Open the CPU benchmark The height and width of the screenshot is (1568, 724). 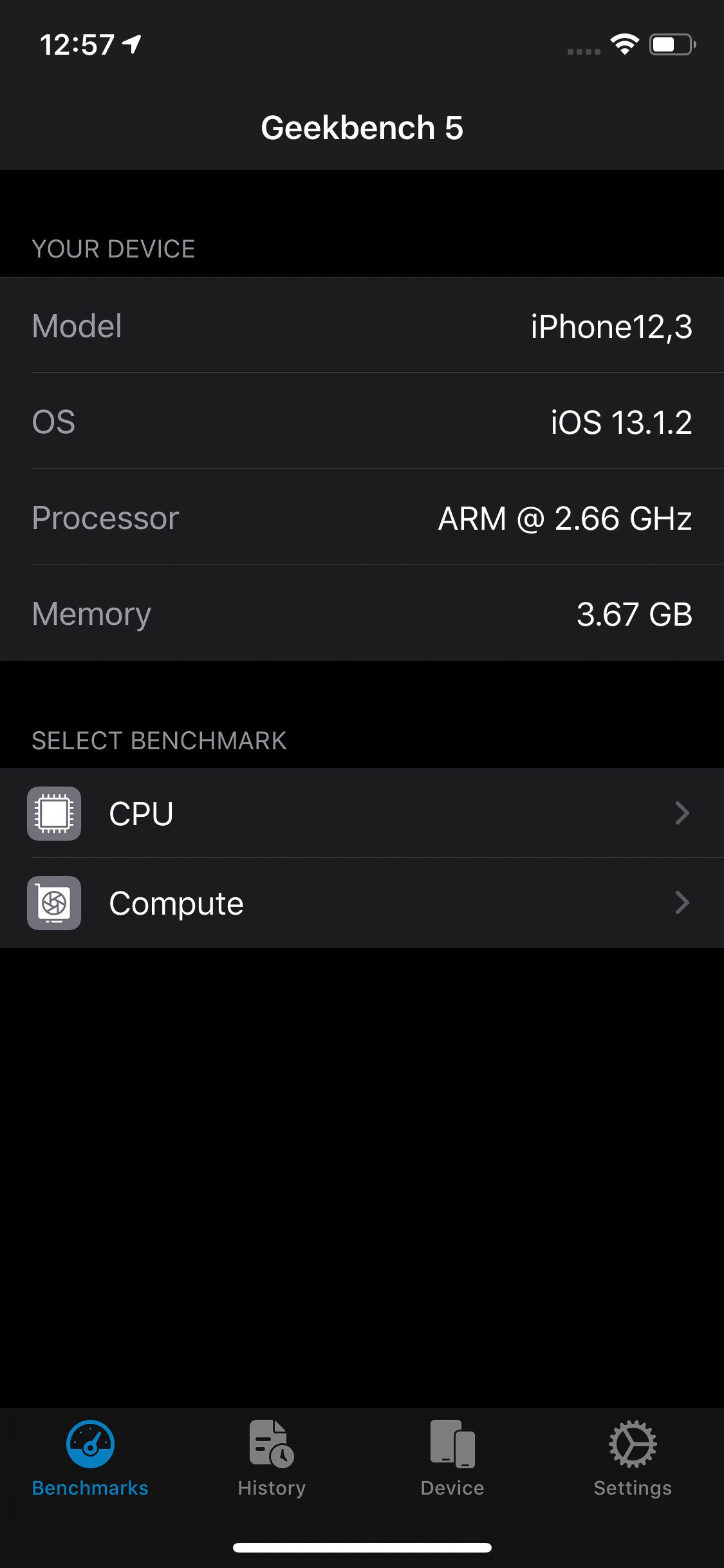[x=362, y=814]
